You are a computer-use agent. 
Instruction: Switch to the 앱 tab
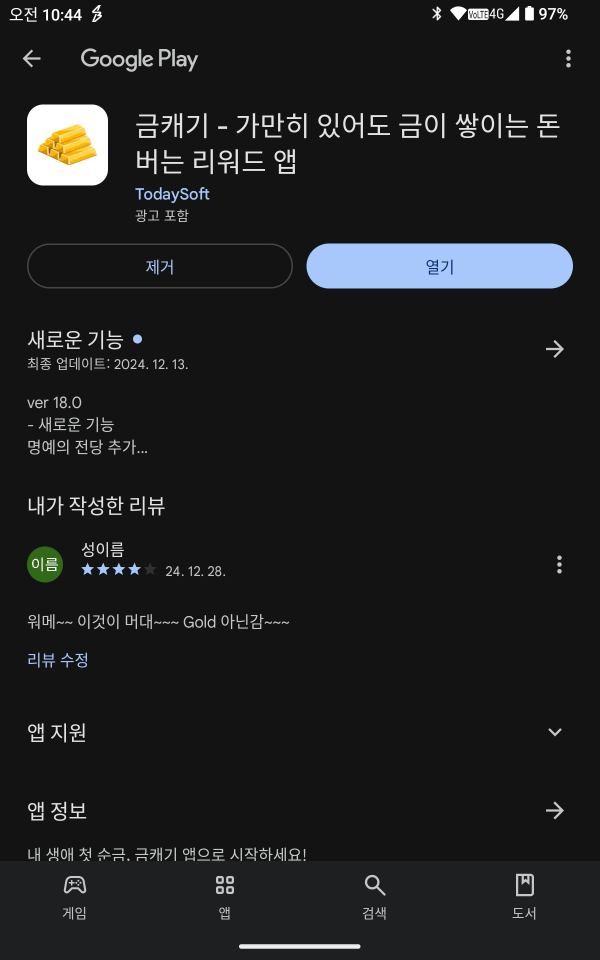click(225, 897)
